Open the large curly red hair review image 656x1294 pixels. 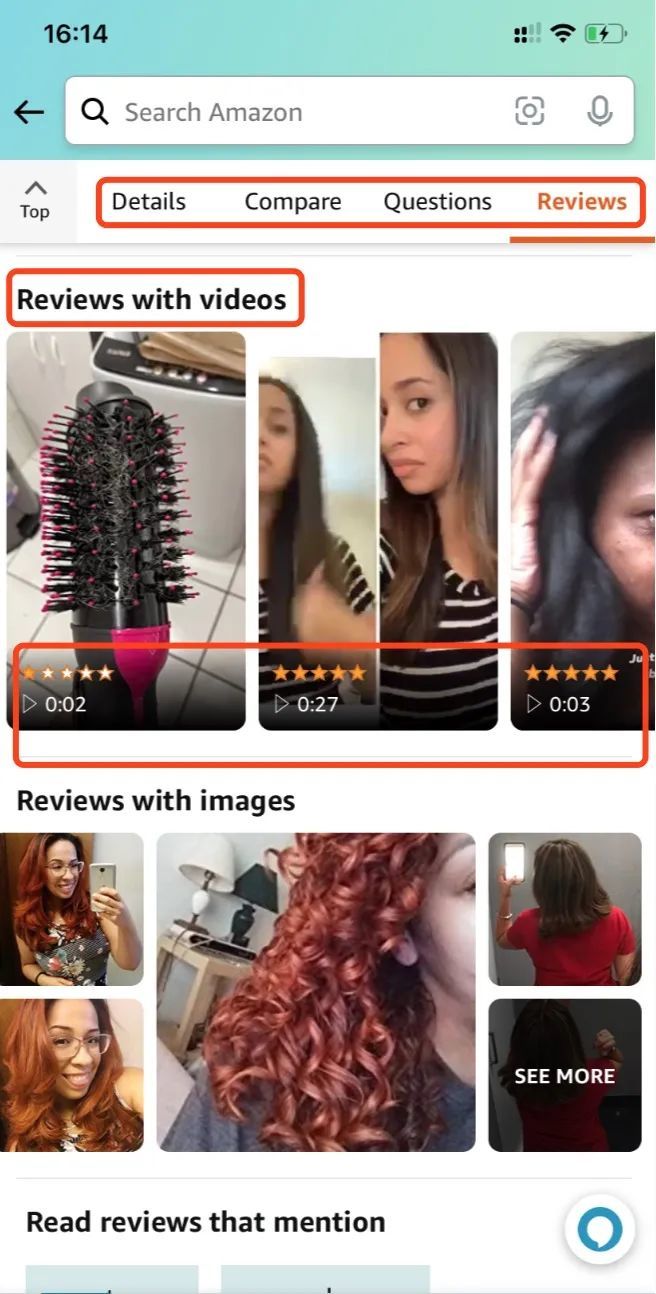point(316,991)
